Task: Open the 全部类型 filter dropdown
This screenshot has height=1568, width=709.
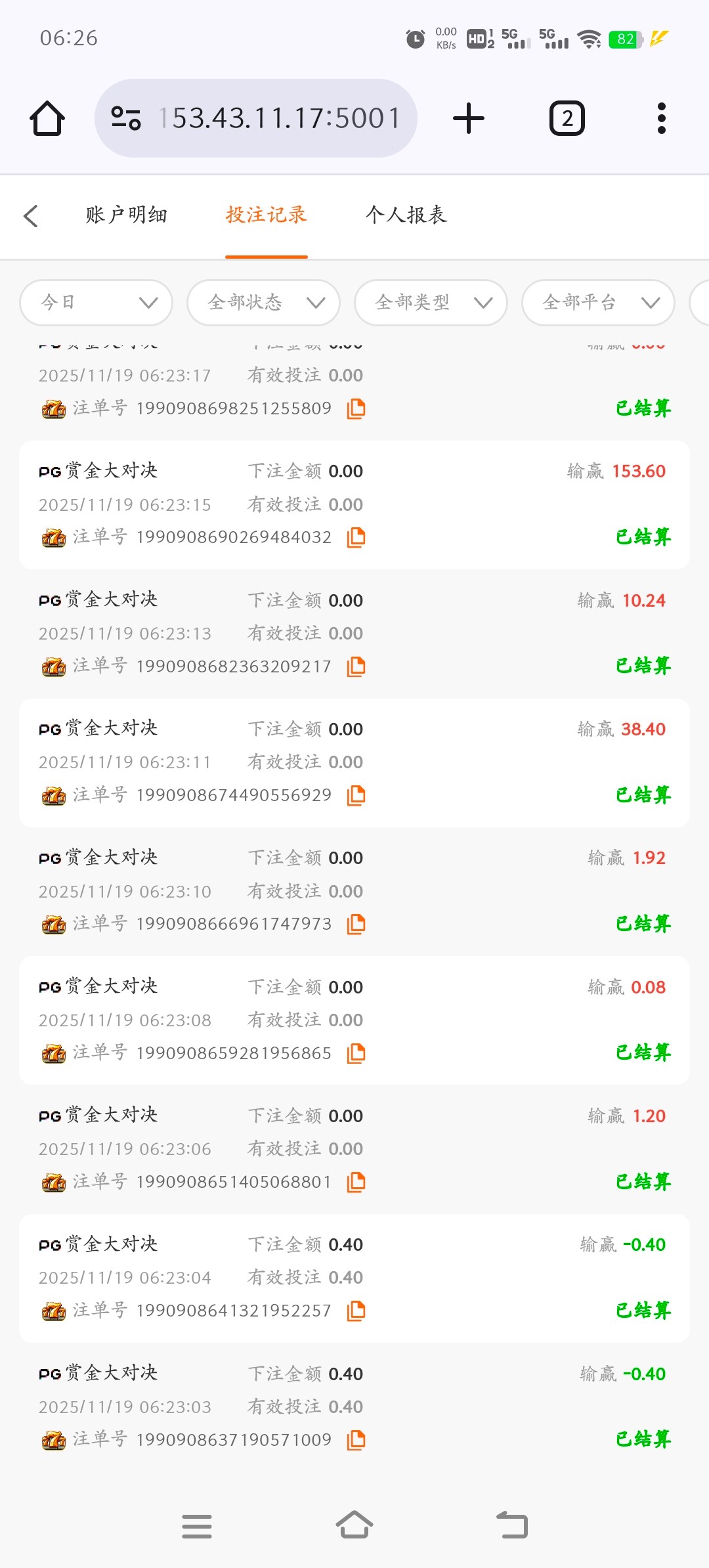Action: point(431,303)
